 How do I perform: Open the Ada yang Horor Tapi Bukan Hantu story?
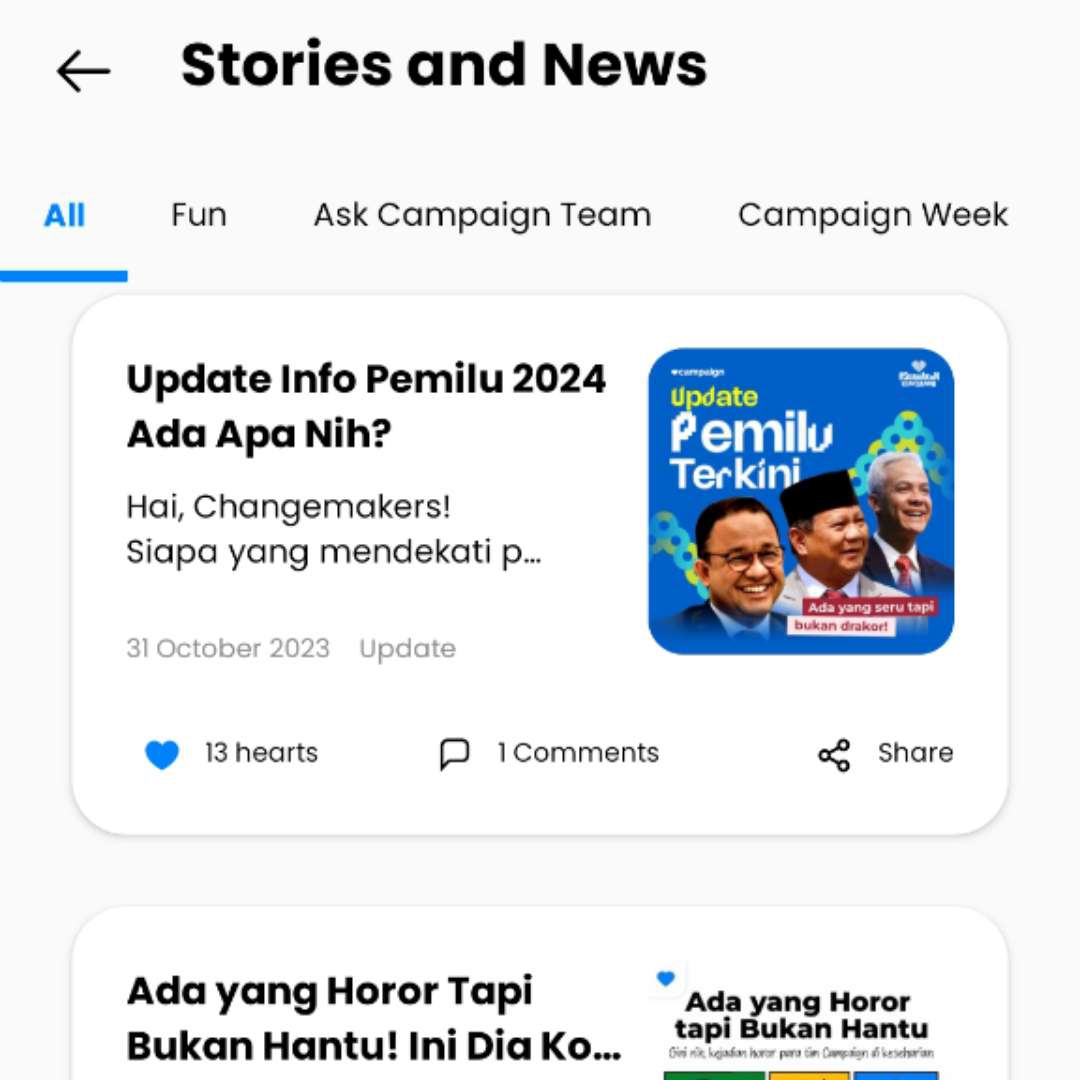coord(374,1018)
